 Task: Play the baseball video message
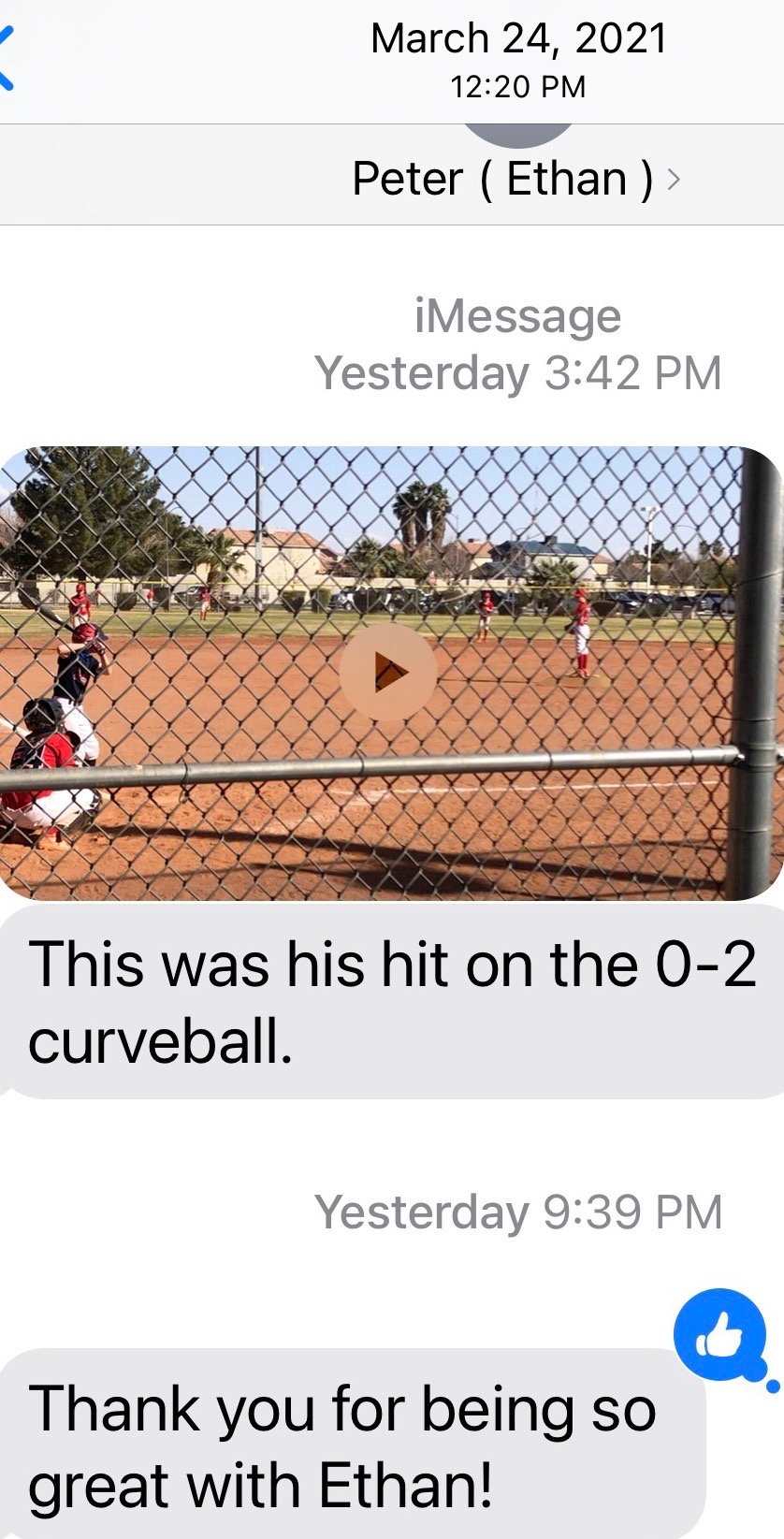pos(387,672)
